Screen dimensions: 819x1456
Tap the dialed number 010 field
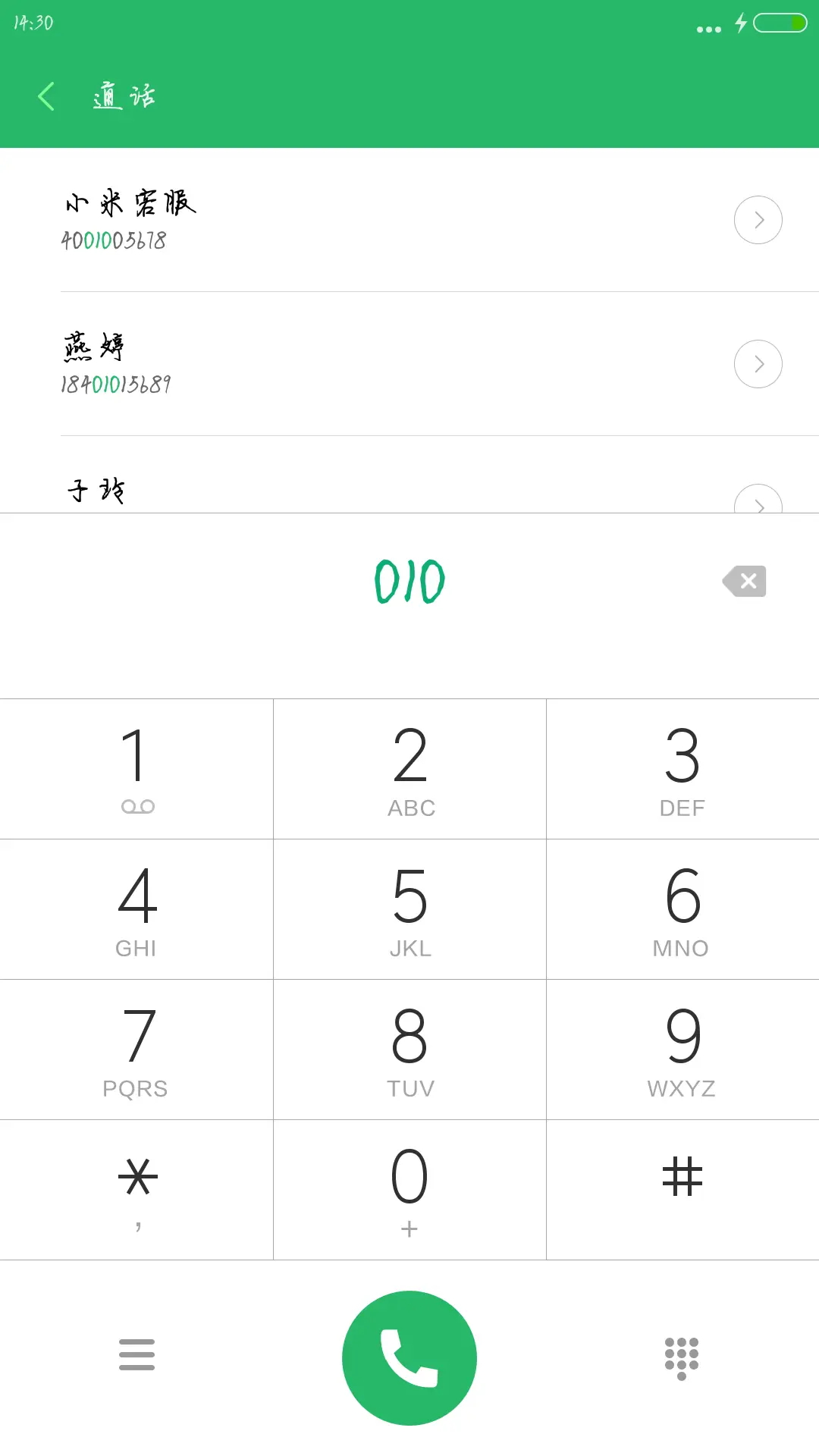pyautogui.click(x=409, y=581)
